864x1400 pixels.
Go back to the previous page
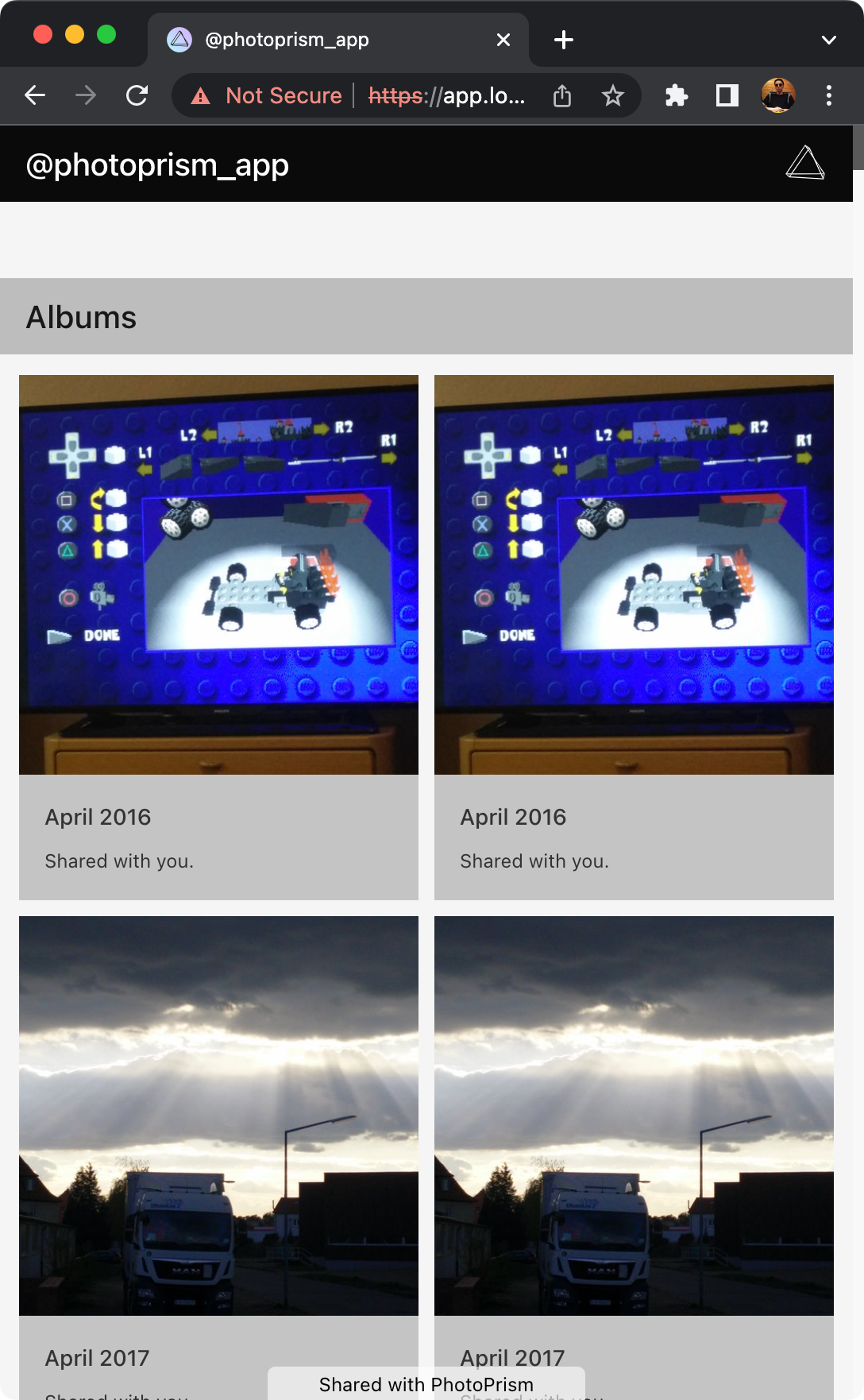coord(35,95)
